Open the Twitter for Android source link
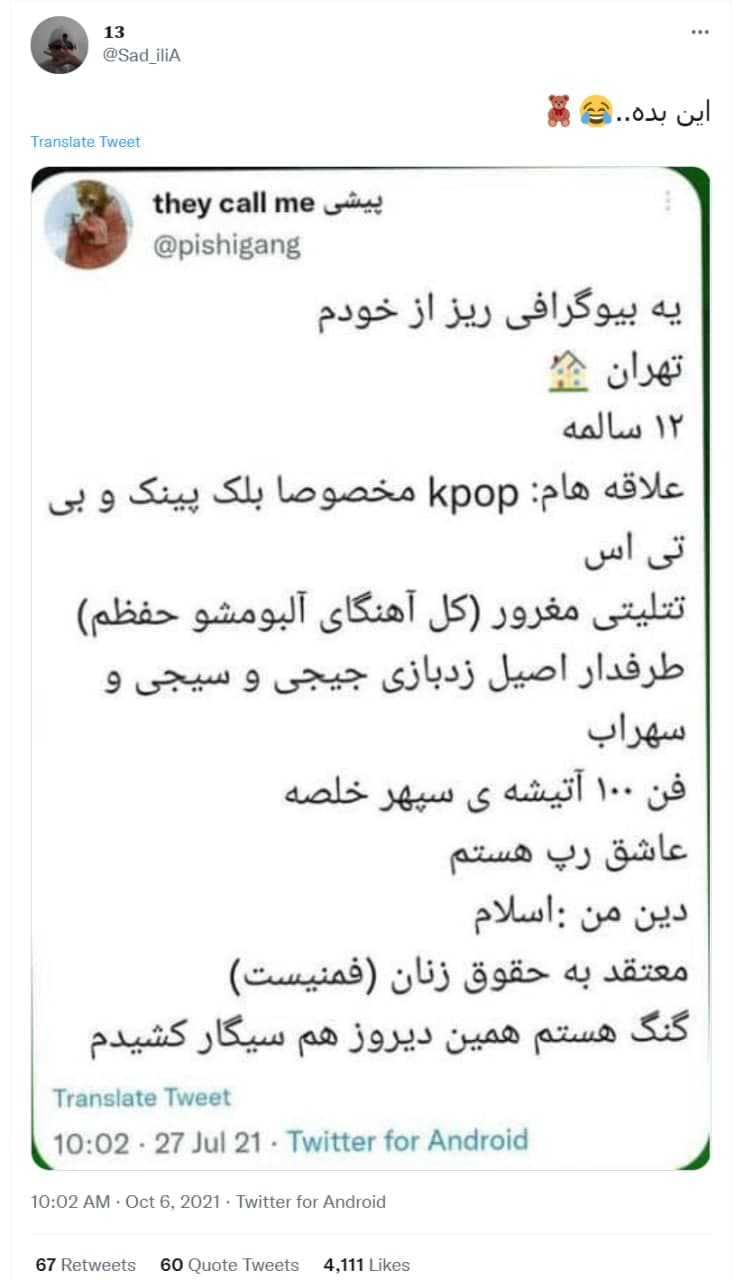The height and width of the screenshot is (1280, 753). pos(311,1202)
